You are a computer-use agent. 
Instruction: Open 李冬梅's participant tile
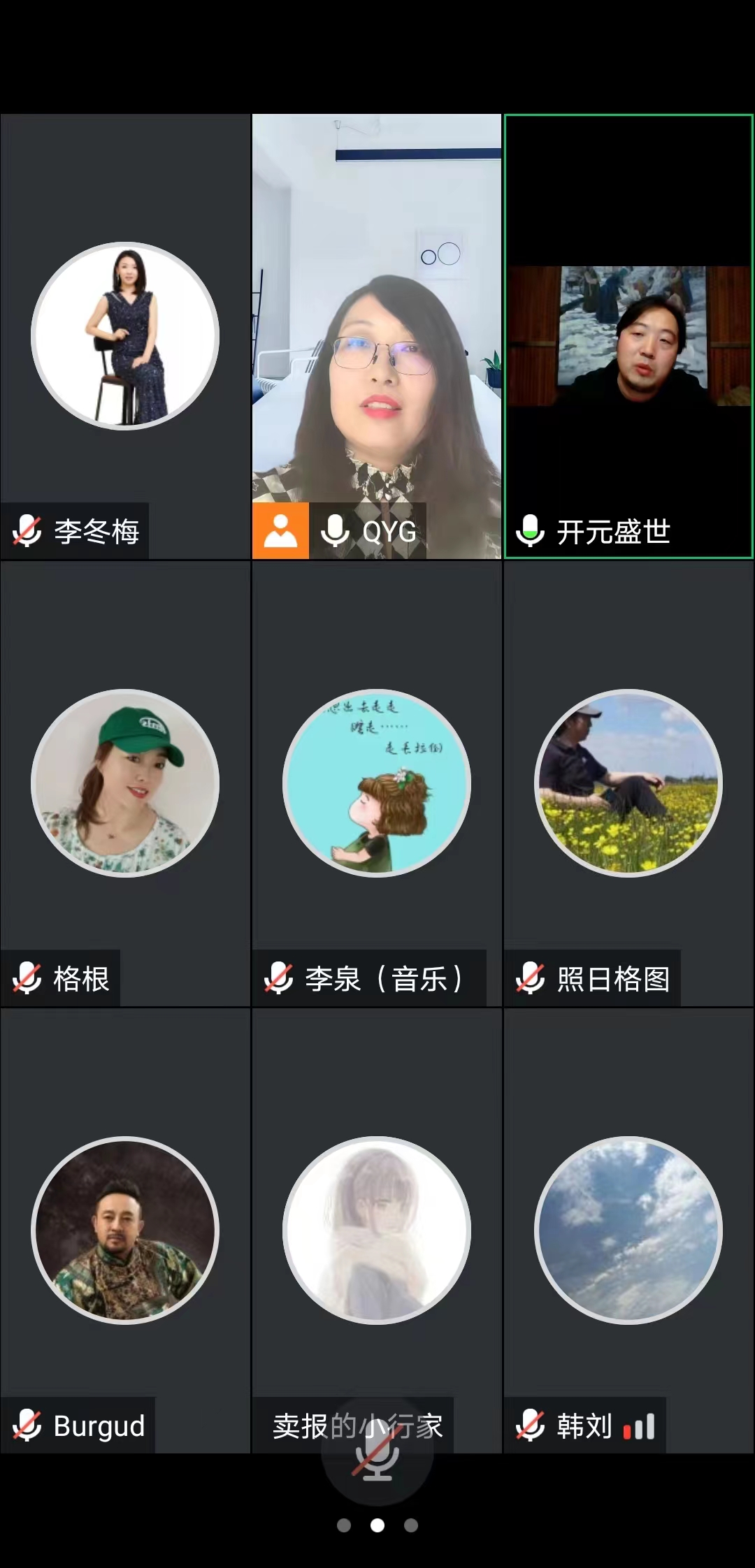point(125,335)
